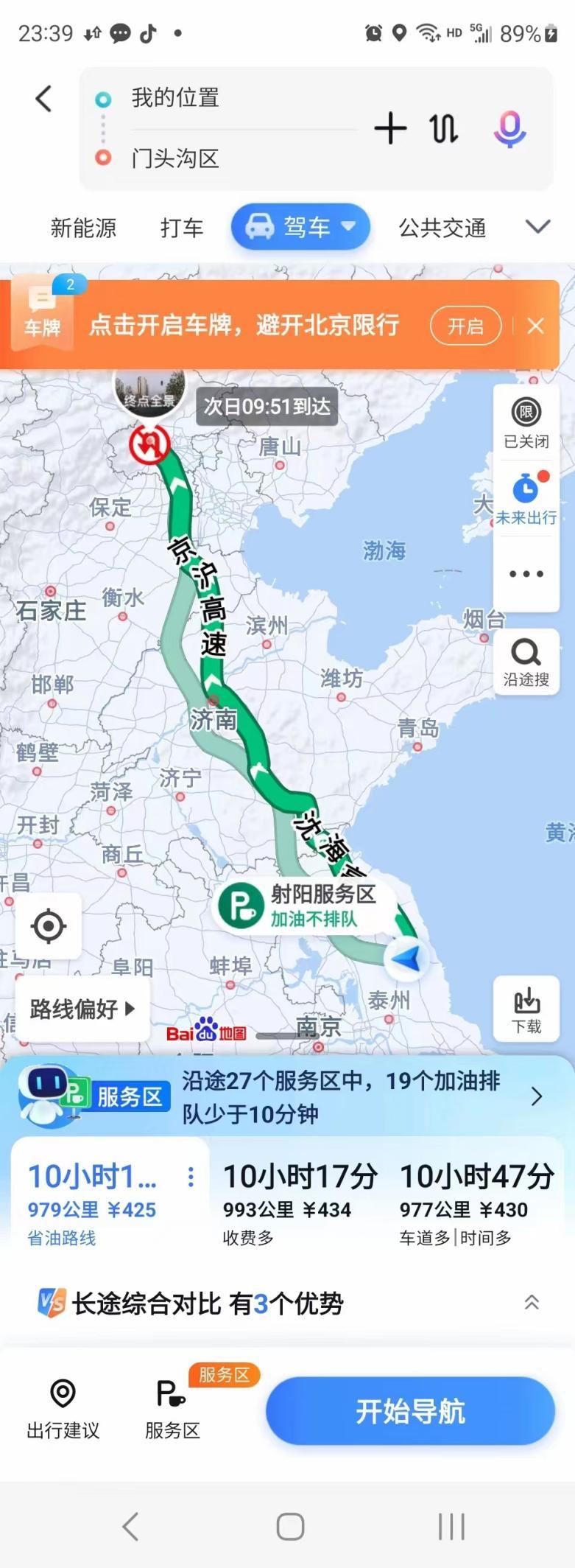Viewport: 575px width, 1568px height.
Task: Swap start and destination points
Action: 444,128
